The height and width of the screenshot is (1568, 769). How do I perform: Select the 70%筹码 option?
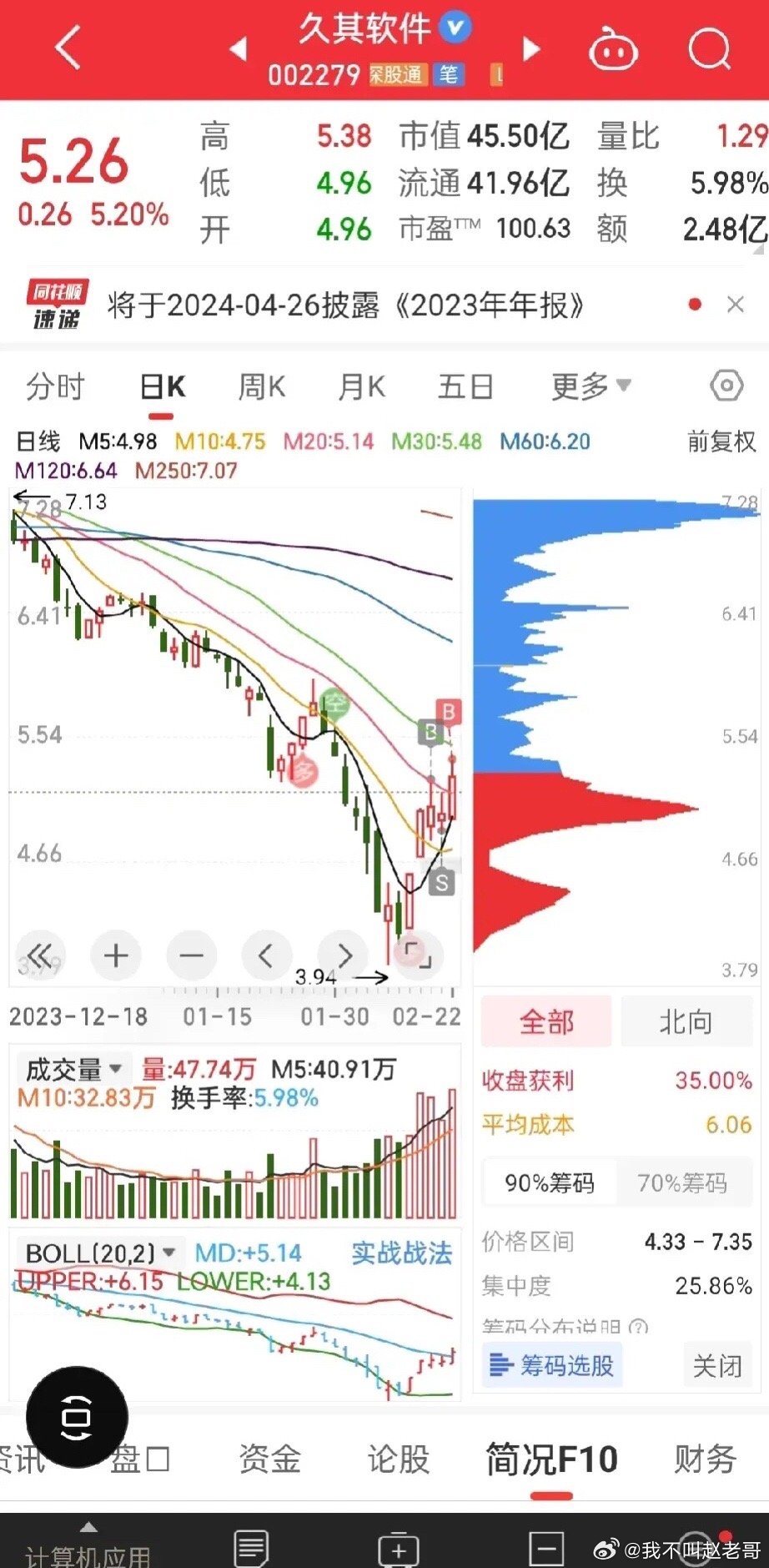(x=686, y=1182)
